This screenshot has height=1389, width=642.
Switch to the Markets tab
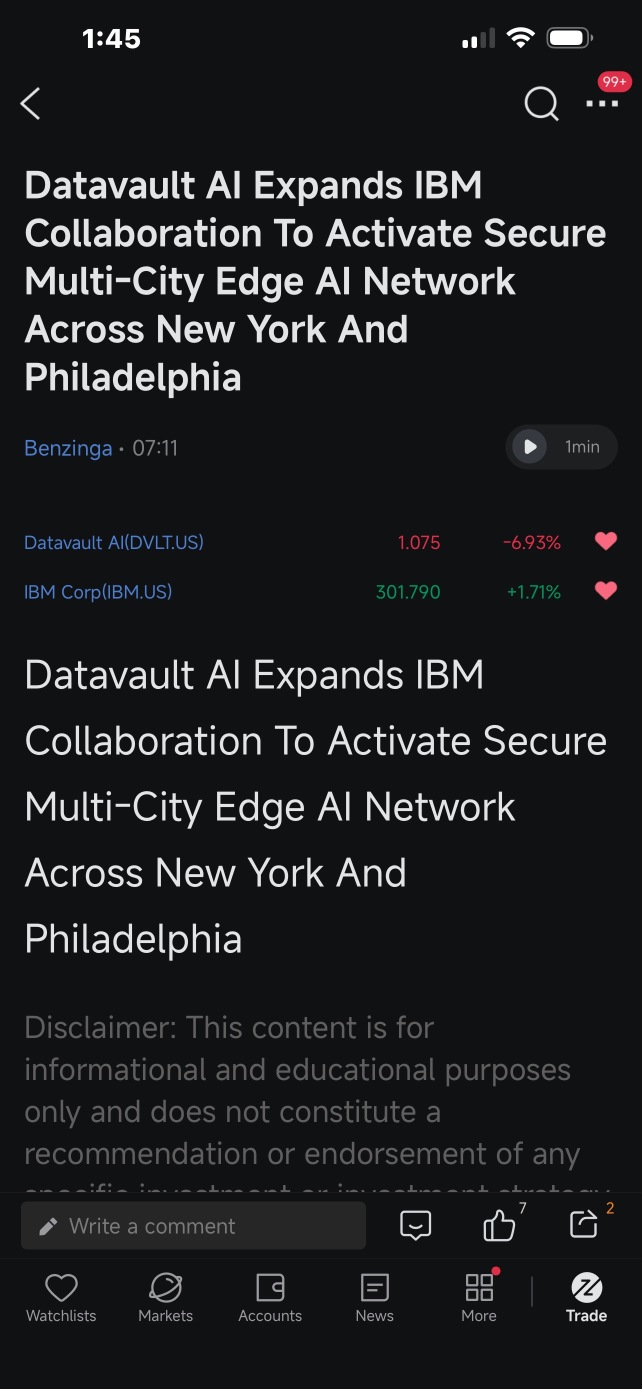(165, 1298)
